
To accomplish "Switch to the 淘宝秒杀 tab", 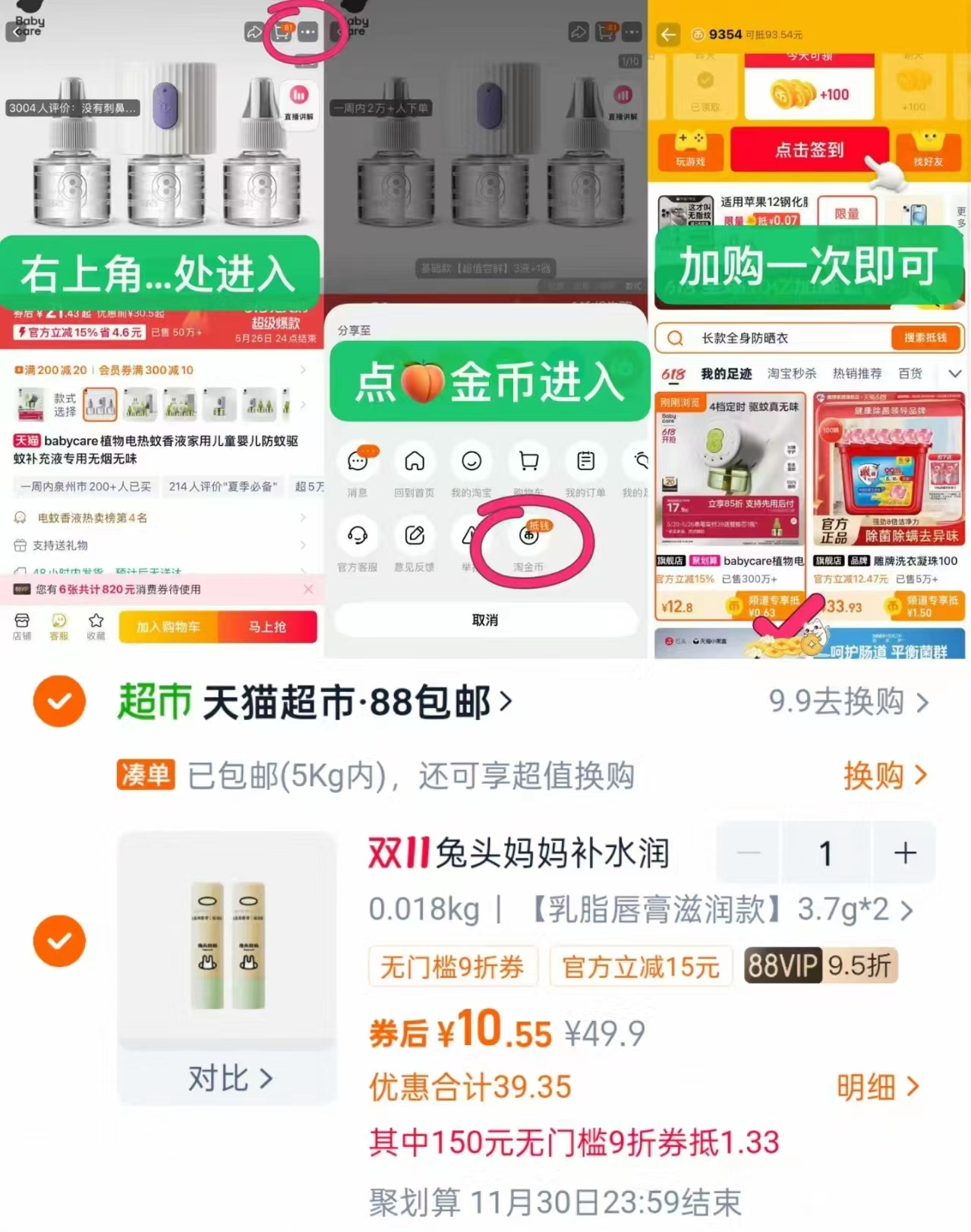I will pos(792,373).
